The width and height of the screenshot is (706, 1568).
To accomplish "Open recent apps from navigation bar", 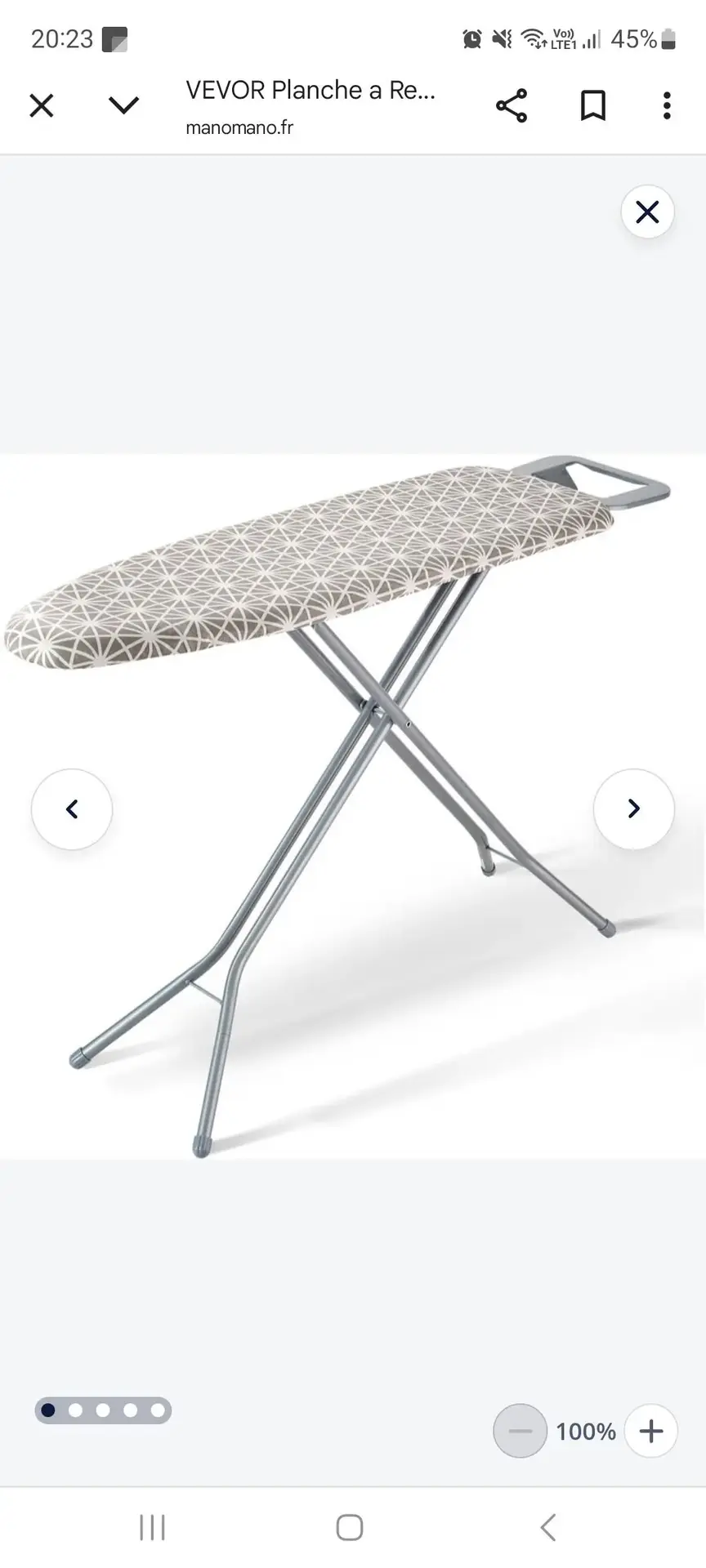I will click(152, 1527).
